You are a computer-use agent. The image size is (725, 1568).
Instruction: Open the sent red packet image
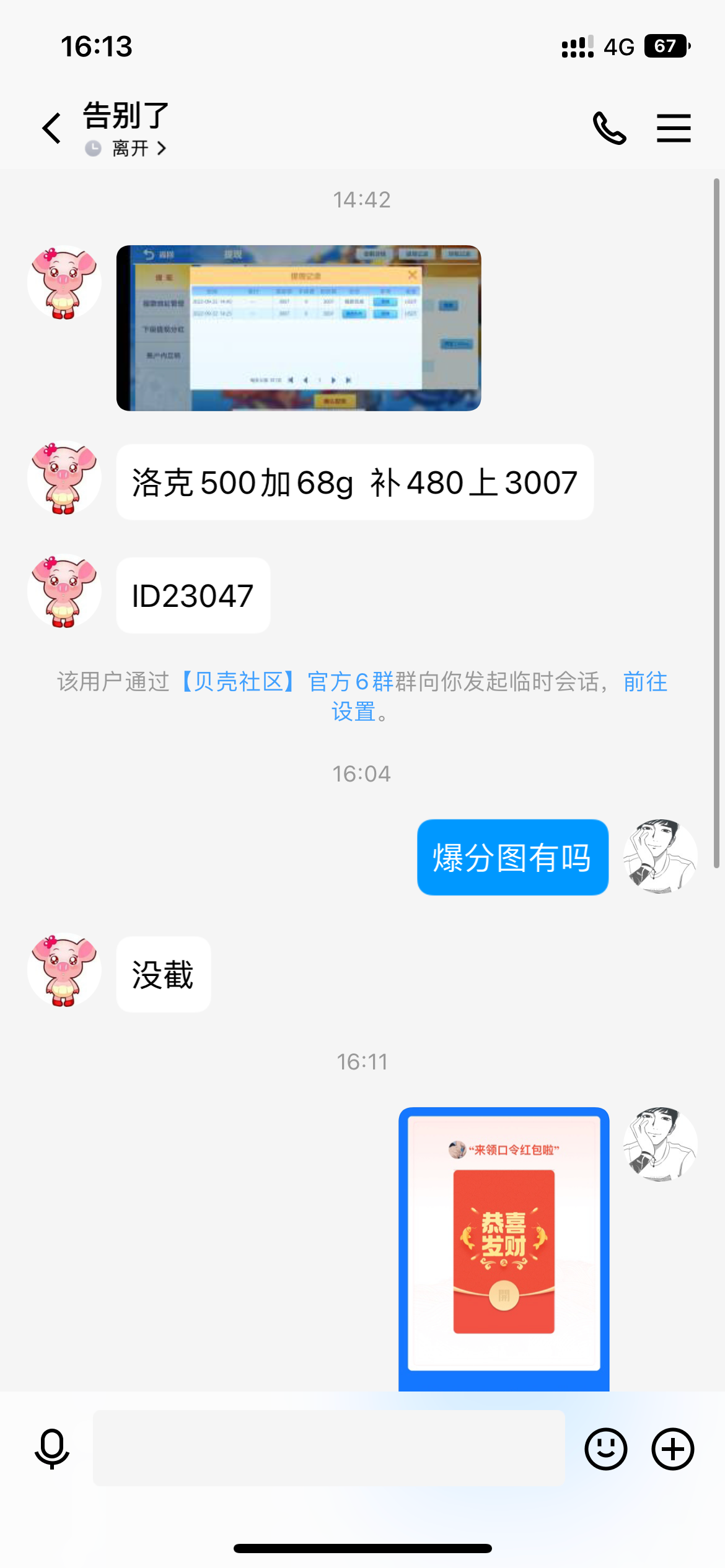click(x=504, y=1245)
